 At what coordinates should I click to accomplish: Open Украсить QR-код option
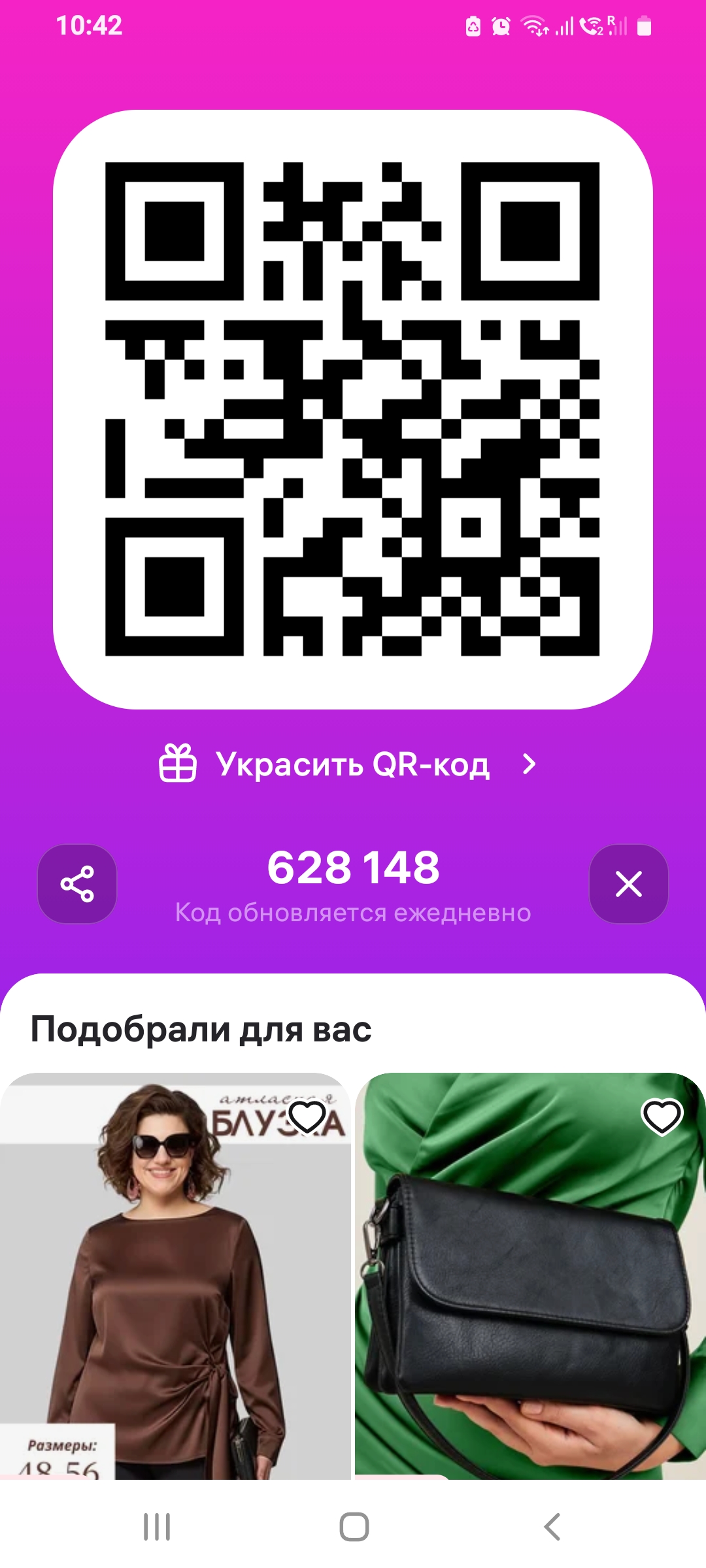[352, 764]
